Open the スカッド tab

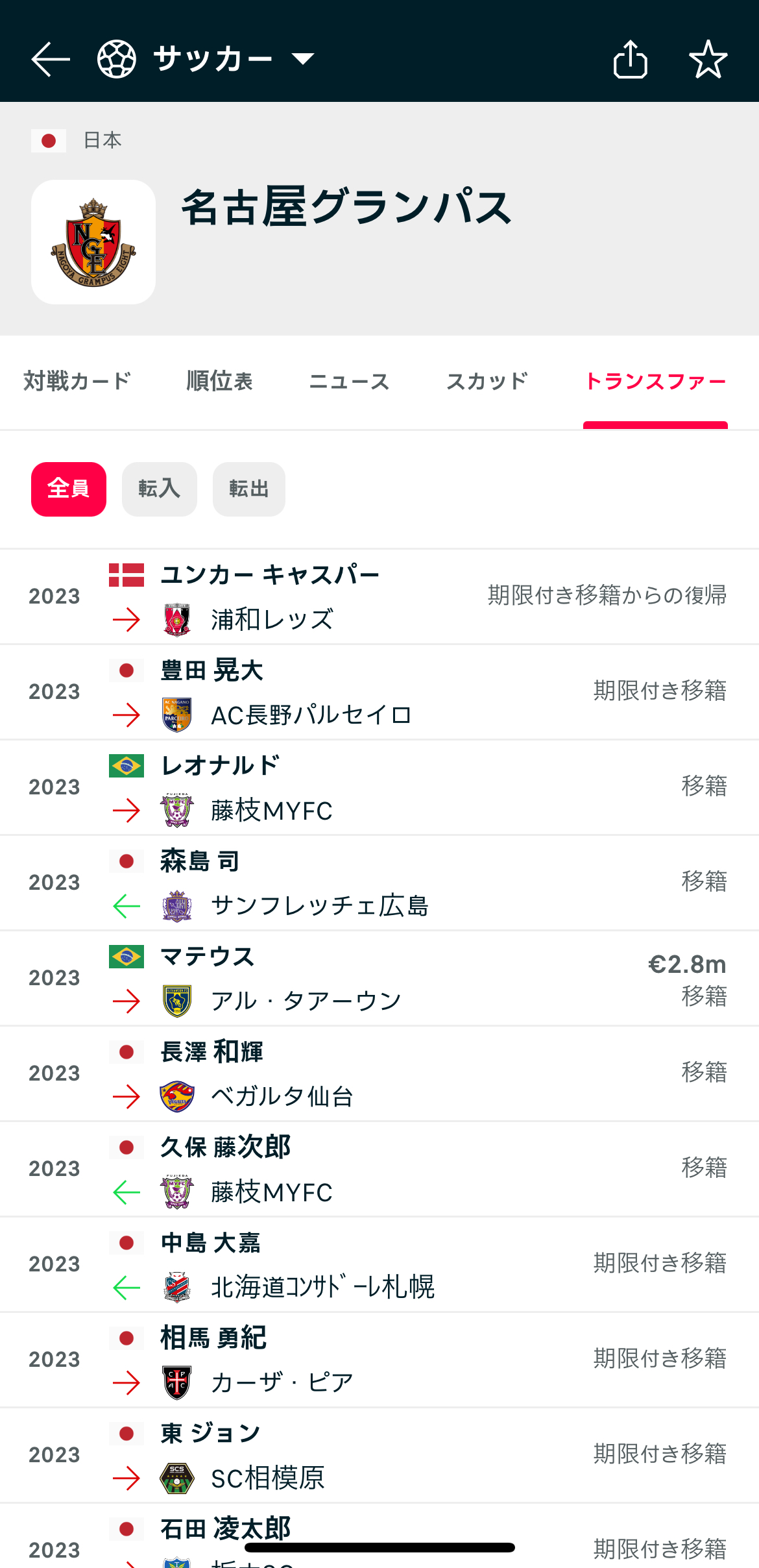click(487, 381)
